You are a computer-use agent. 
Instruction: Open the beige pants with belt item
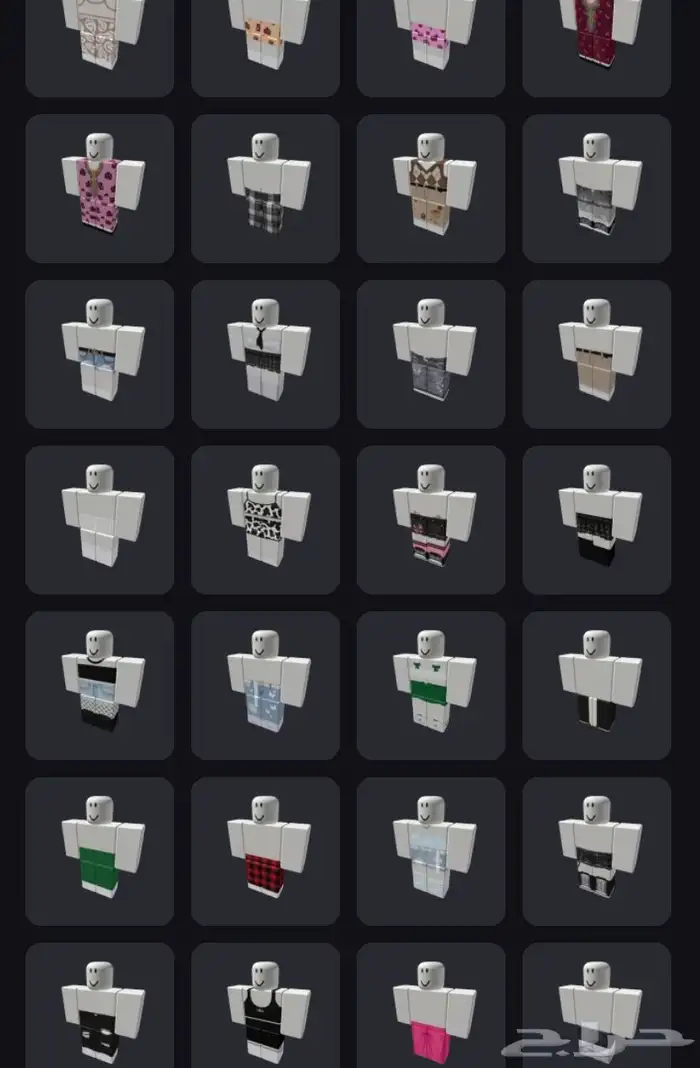click(x=596, y=354)
